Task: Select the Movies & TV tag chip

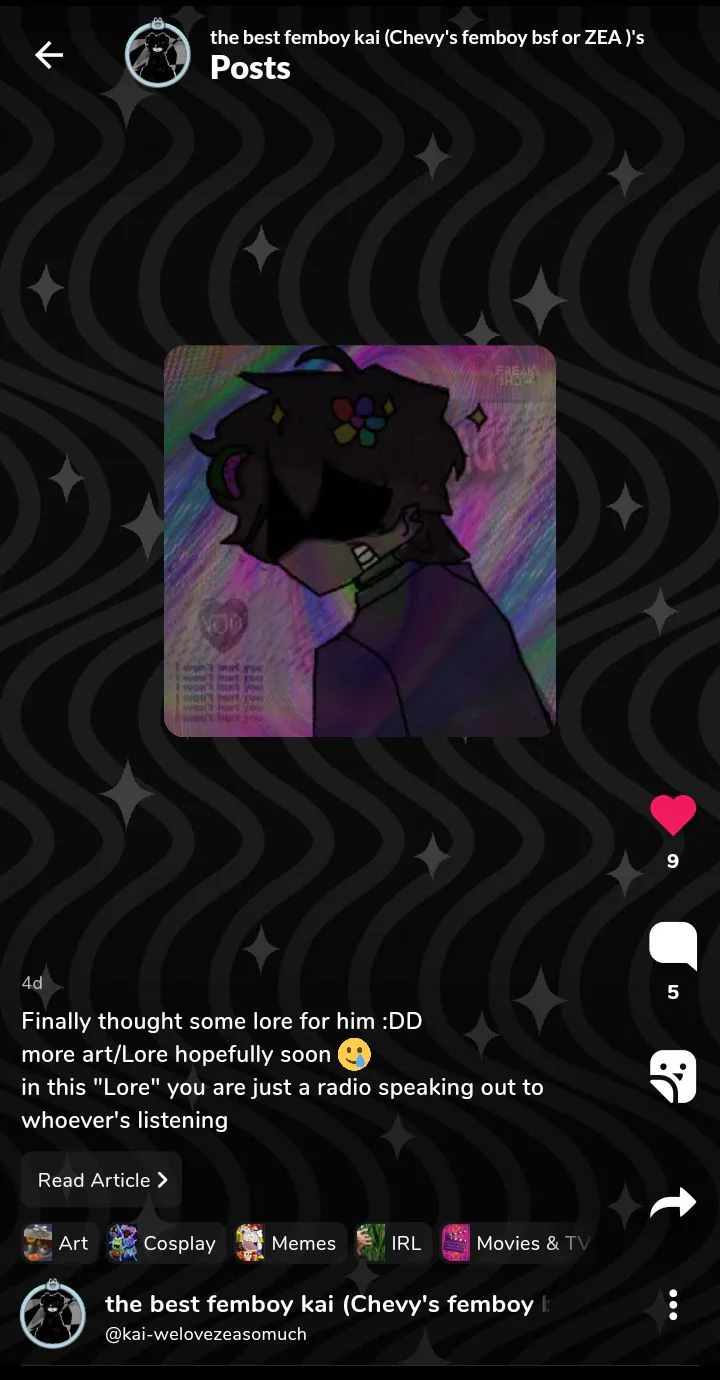Action: point(516,1243)
